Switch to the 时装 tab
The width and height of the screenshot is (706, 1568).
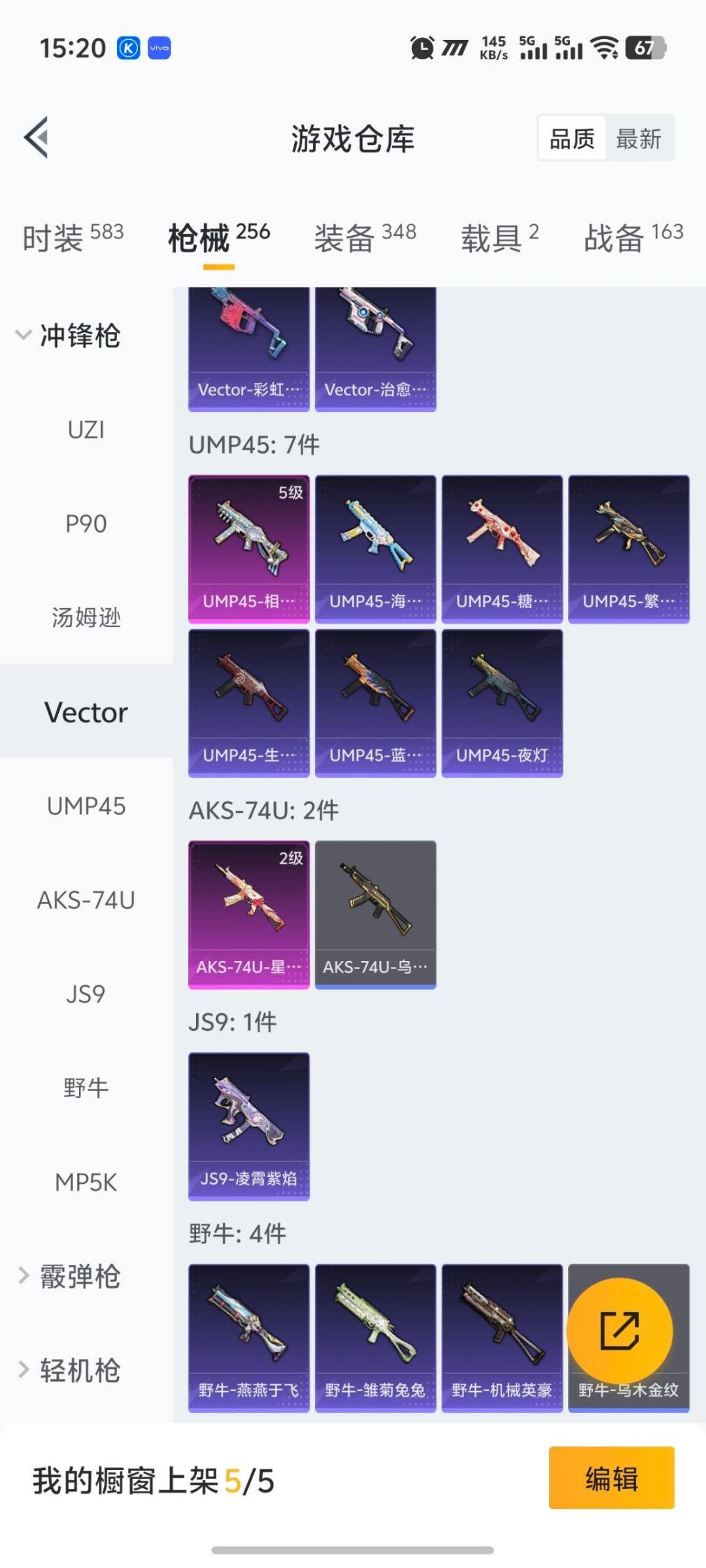coord(73,237)
